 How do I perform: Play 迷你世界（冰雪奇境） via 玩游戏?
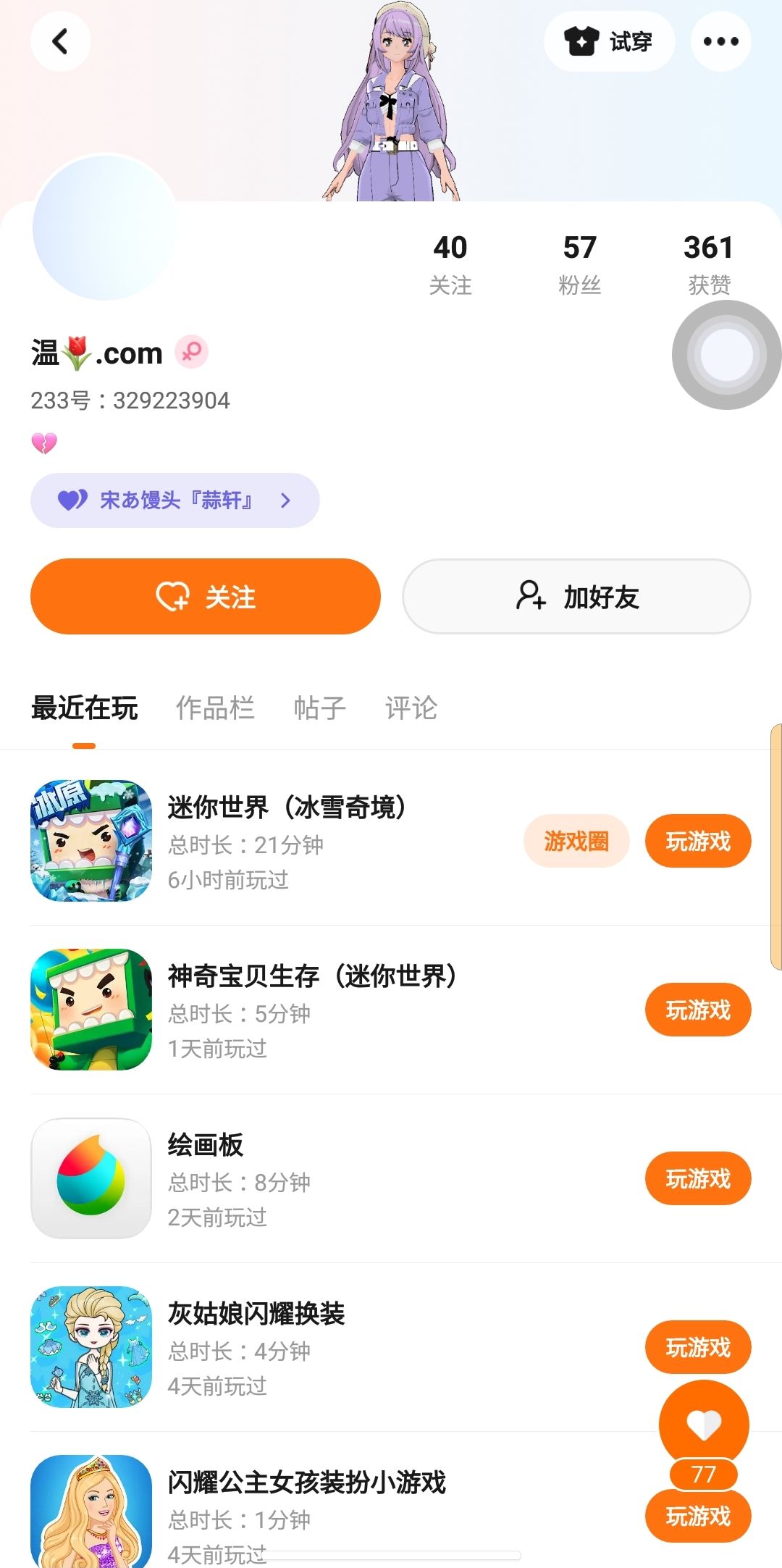697,841
